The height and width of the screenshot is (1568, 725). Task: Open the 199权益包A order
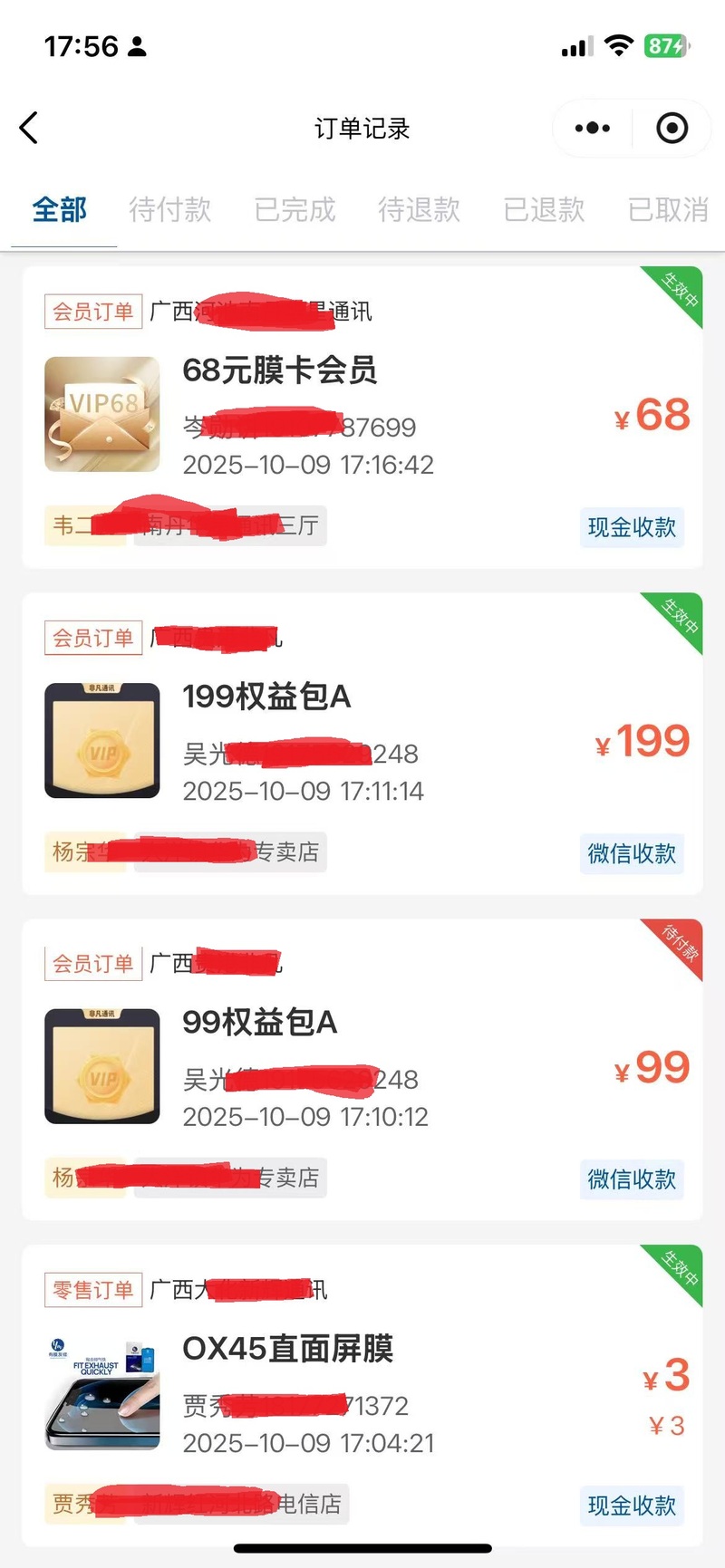pyautogui.click(x=266, y=697)
